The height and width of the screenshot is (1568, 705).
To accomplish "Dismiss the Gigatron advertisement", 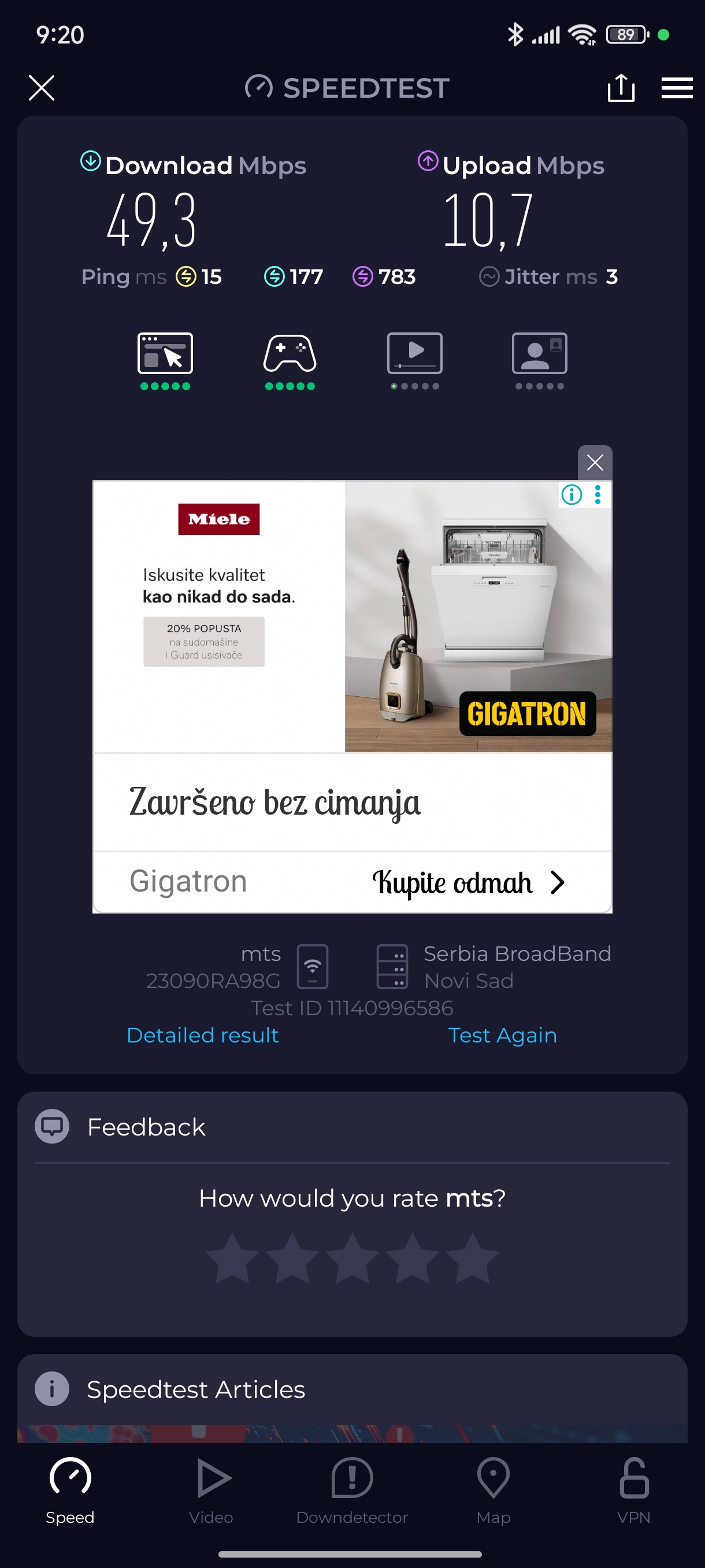I will click(x=594, y=463).
